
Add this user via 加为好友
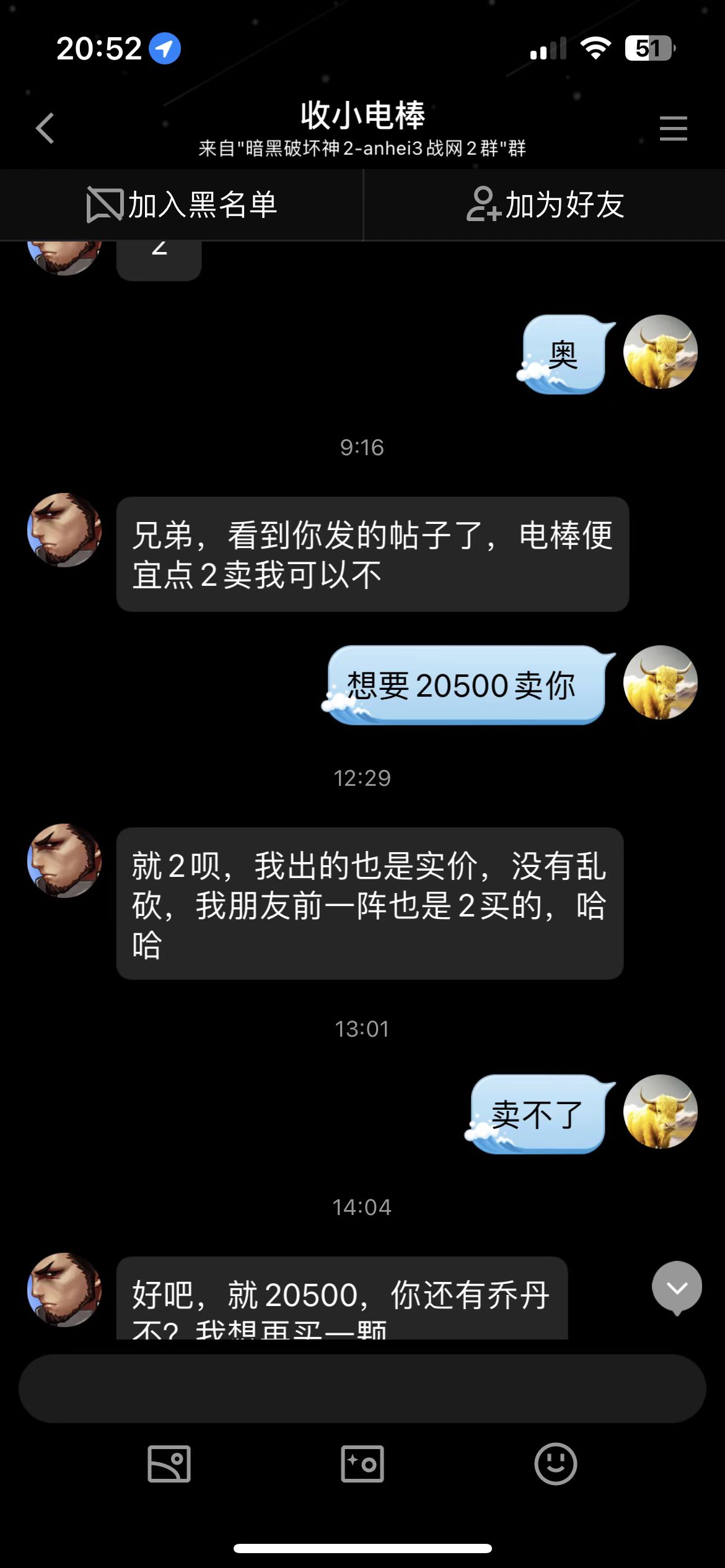coord(545,204)
